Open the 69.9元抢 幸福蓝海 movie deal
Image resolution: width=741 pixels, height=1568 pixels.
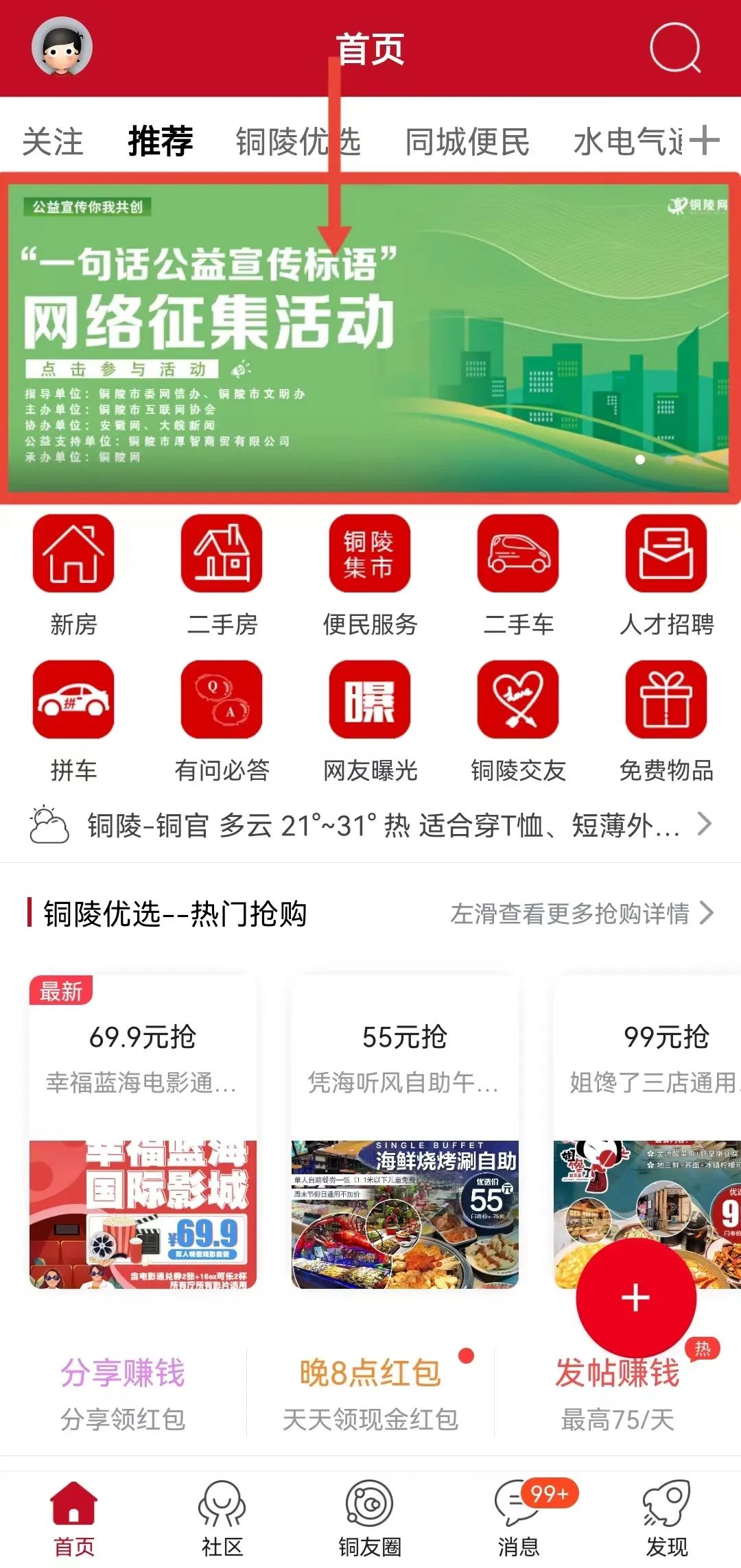coord(143,1132)
